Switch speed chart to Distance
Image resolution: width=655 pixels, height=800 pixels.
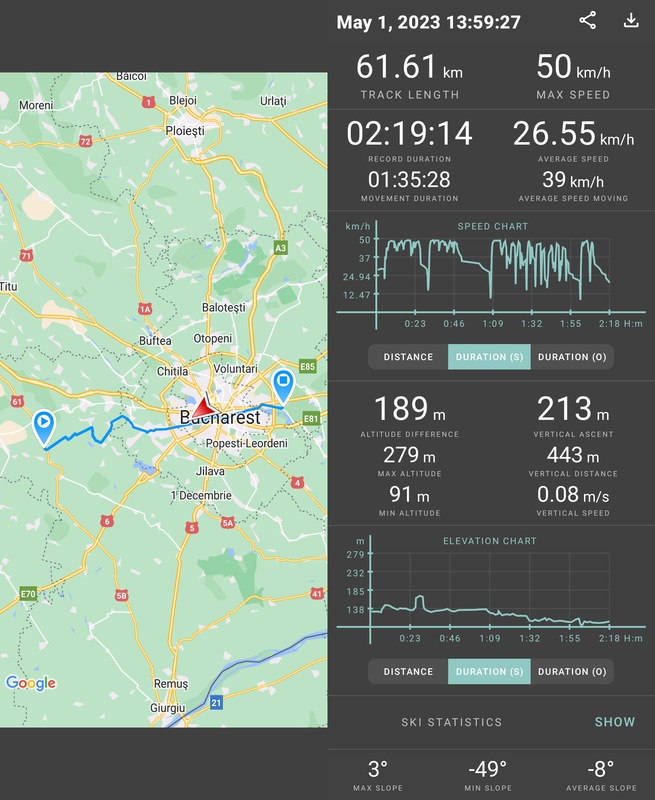(408, 357)
